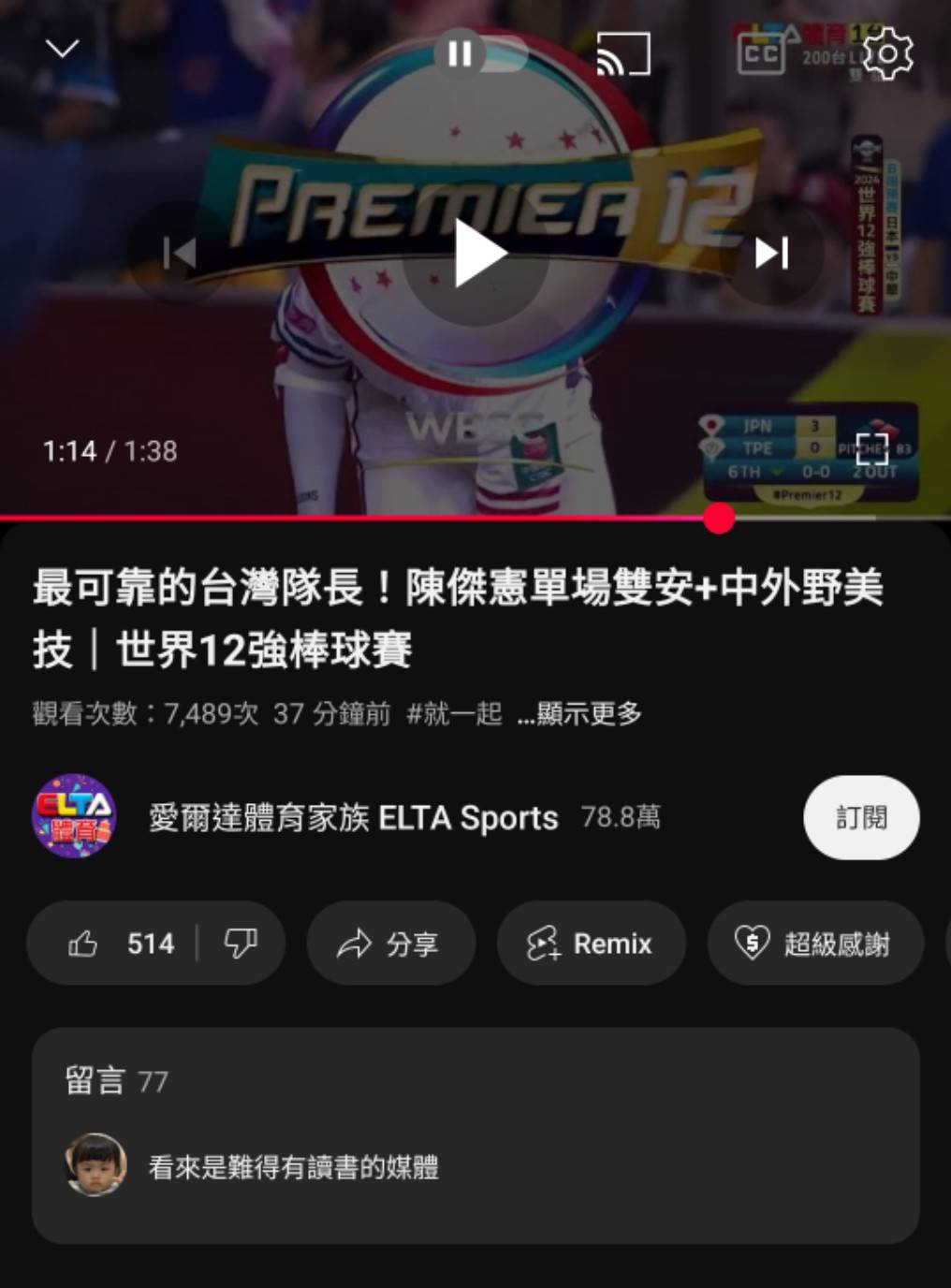Skip to the next video

click(771, 253)
